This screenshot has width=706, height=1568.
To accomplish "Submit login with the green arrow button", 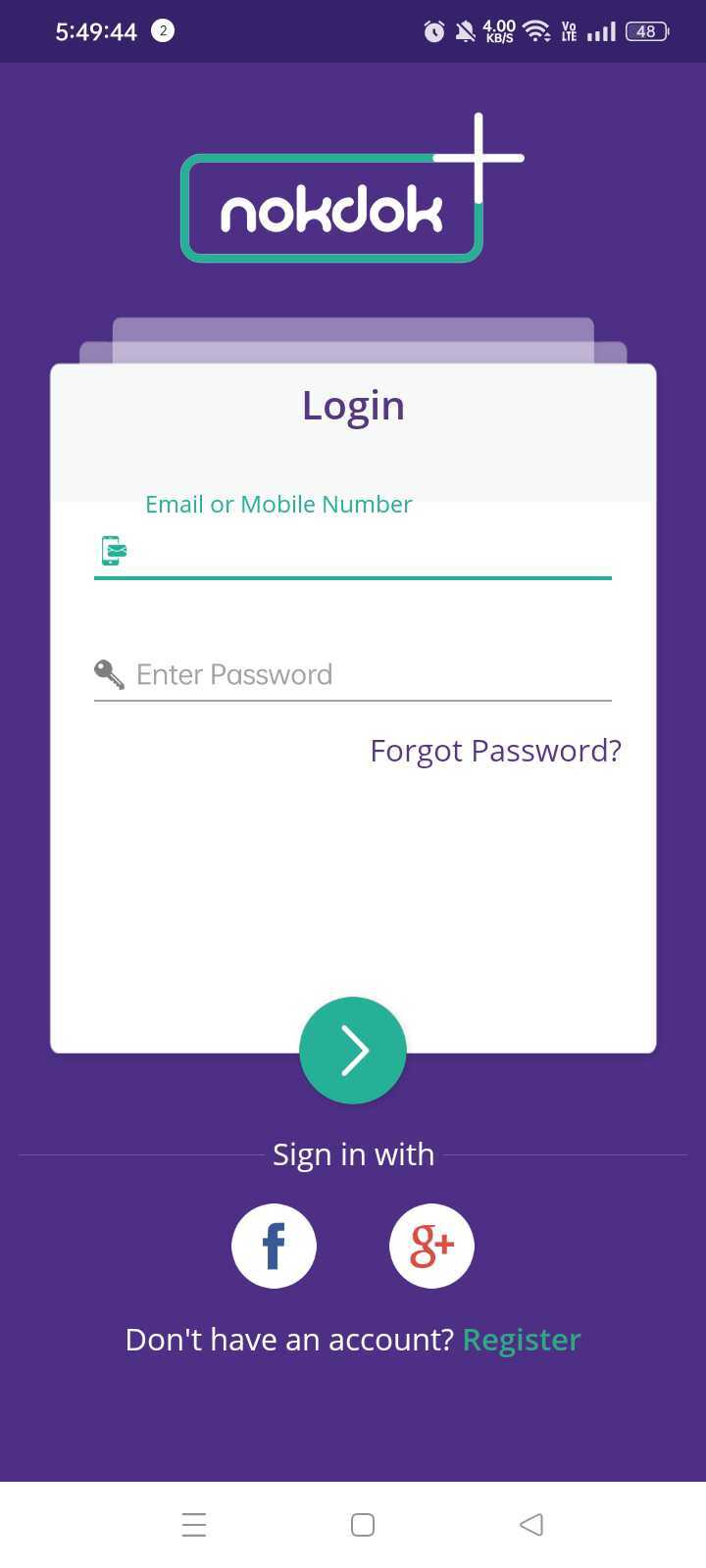I will (x=353, y=1051).
